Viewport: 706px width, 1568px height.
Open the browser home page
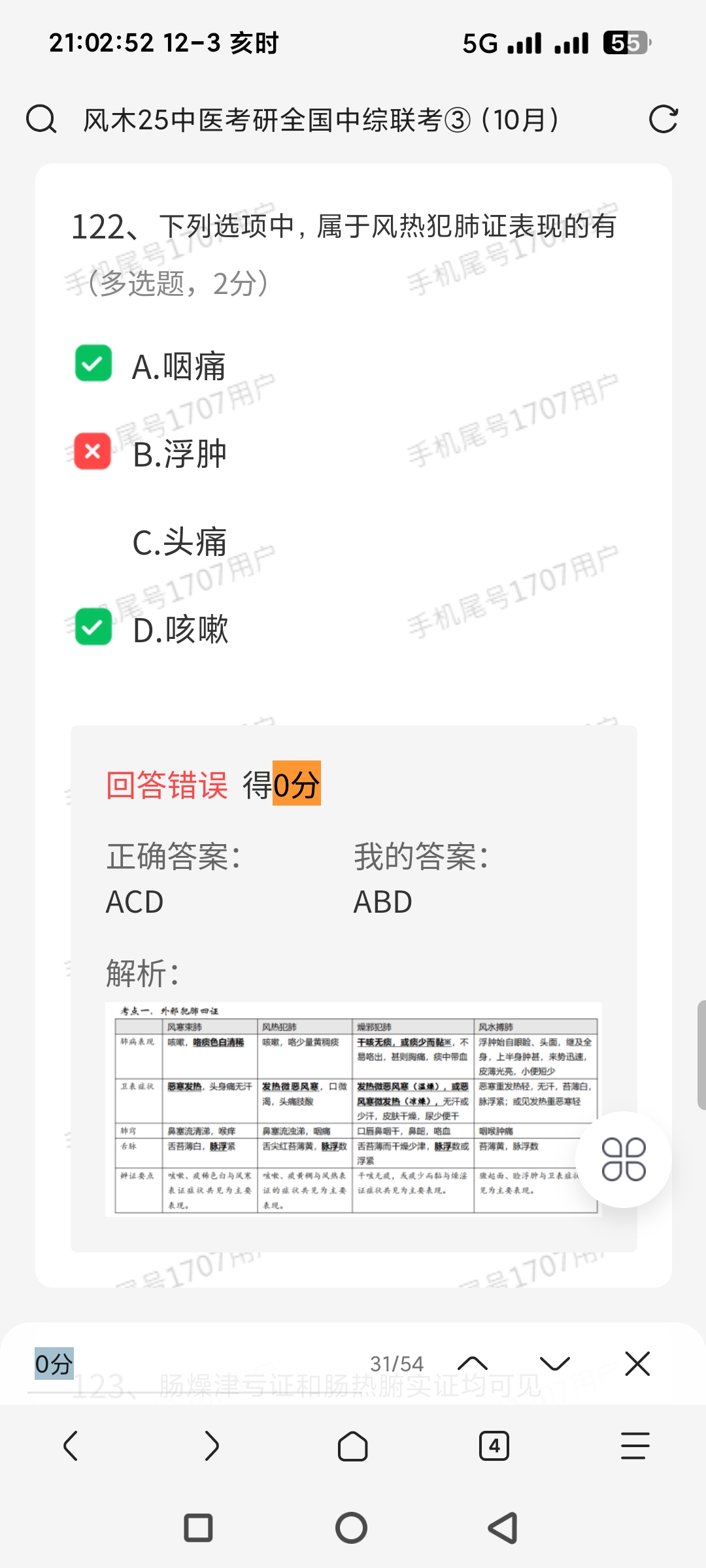(352, 1446)
